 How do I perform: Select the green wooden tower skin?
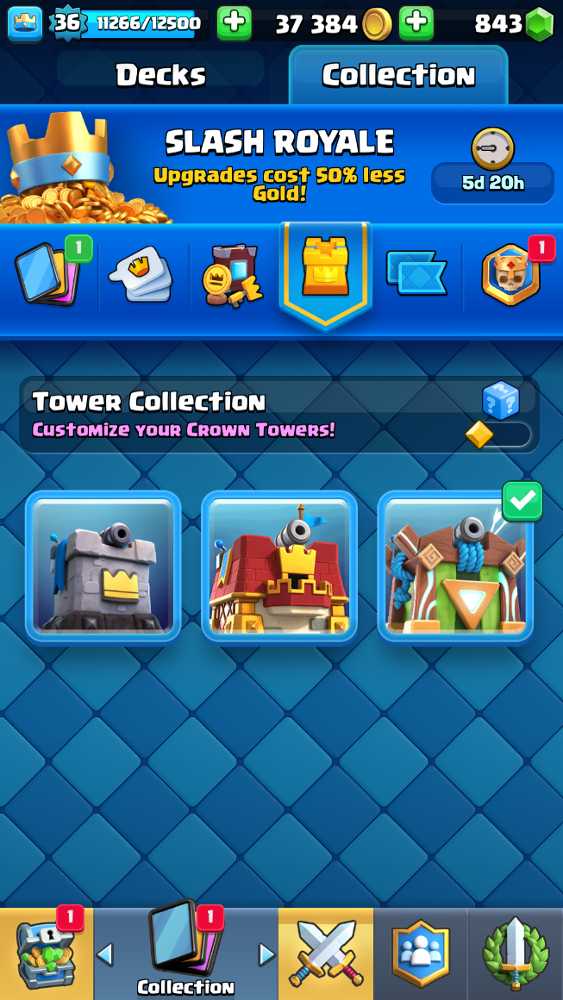click(456, 566)
